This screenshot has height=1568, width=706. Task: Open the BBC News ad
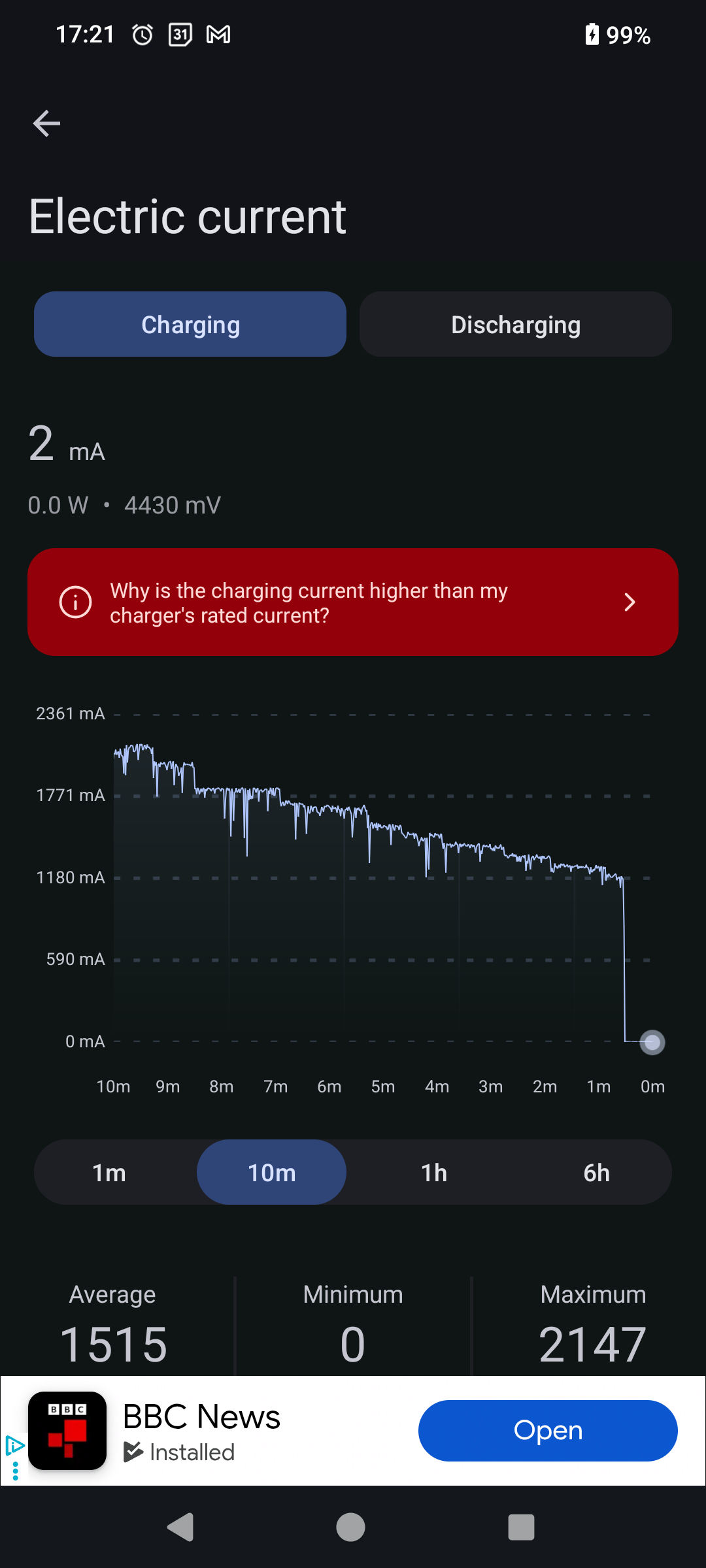point(548,1431)
